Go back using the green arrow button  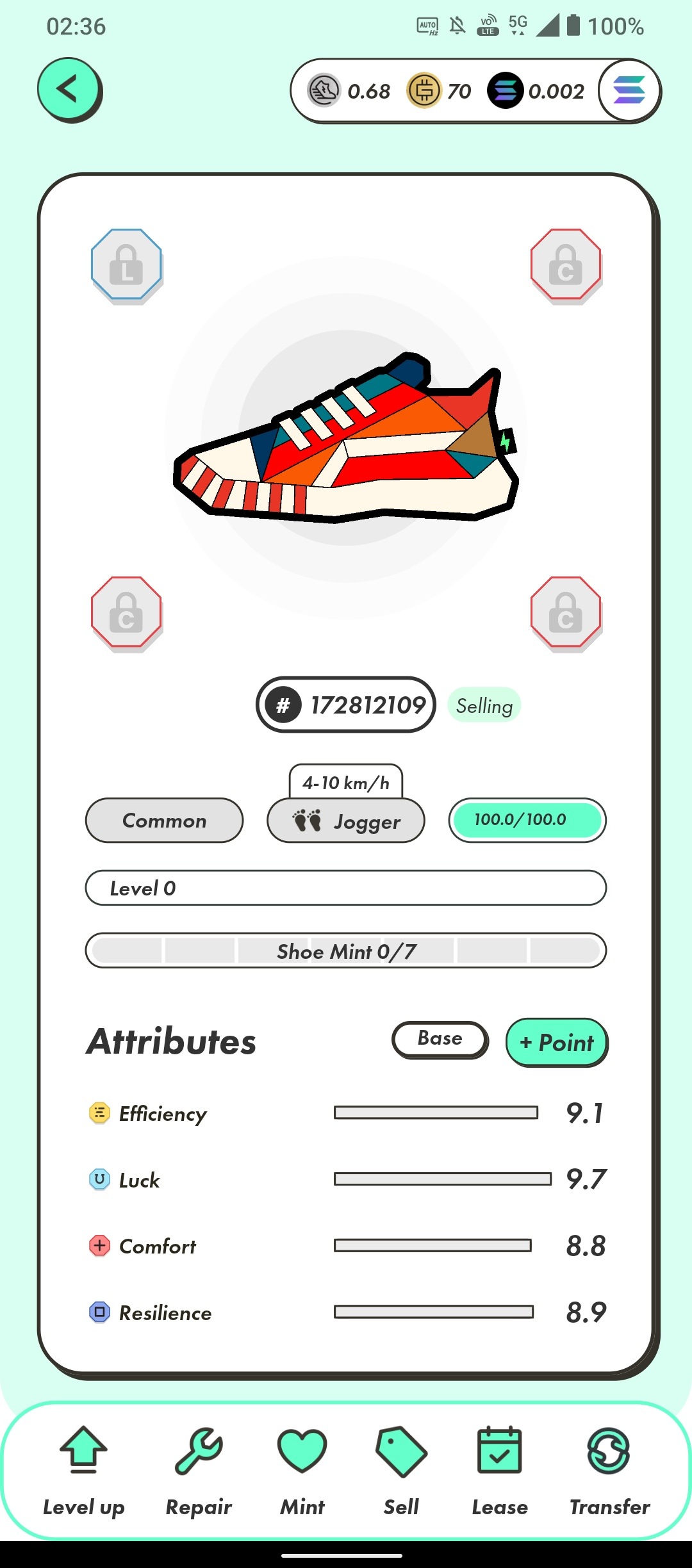[69, 90]
